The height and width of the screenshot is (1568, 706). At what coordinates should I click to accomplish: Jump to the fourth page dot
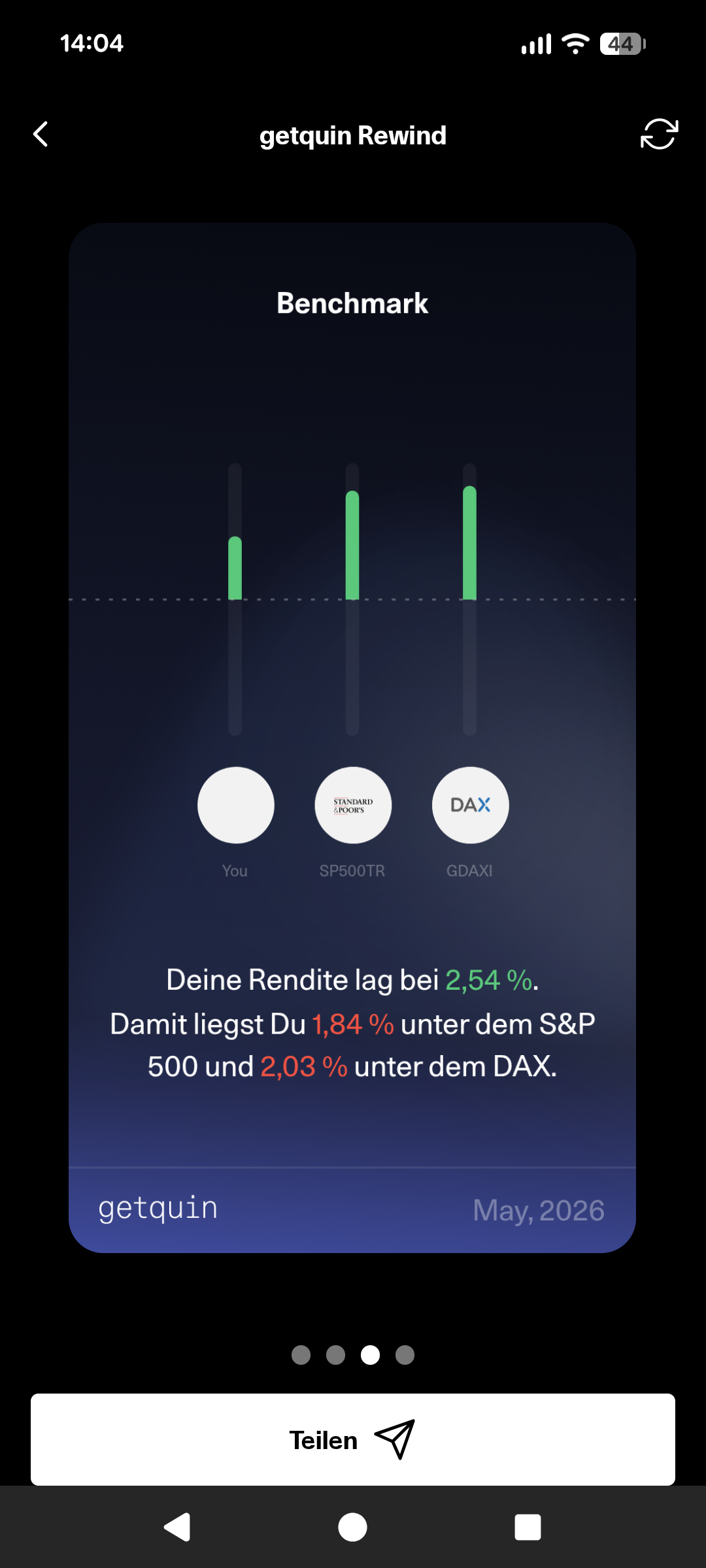(405, 1355)
